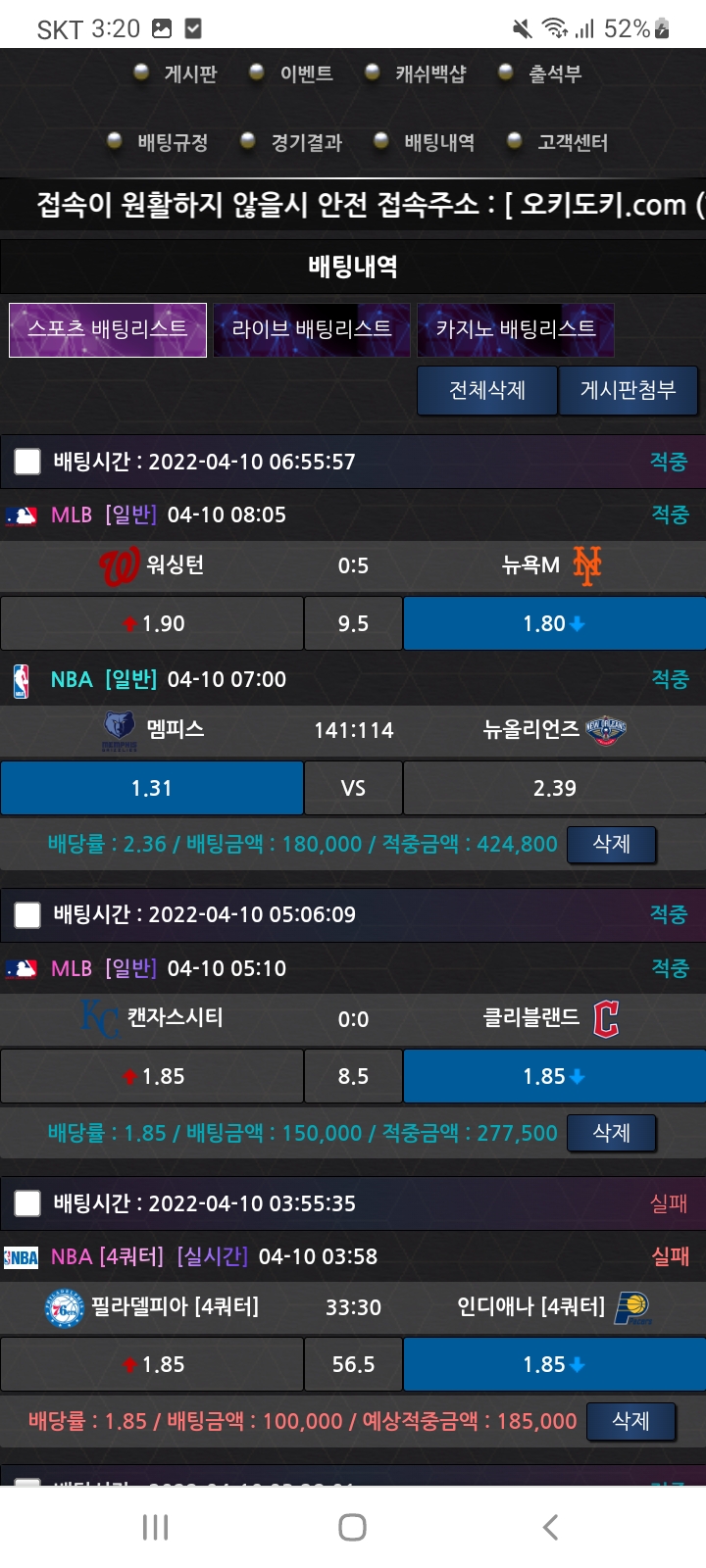
Task: Switch to 라이브 배팅리스트 tab
Action: coord(312,329)
